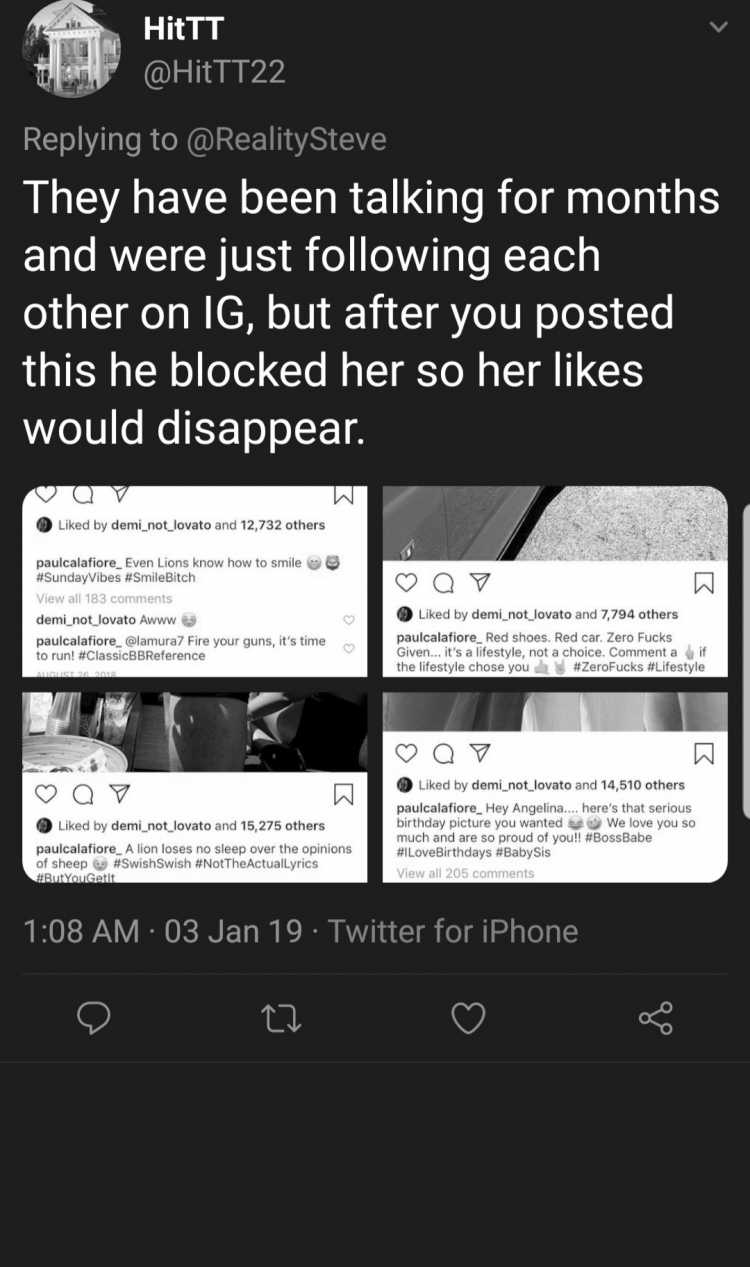Like this tweet
This screenshot has height=1267, width=750.
point(468,1018)
